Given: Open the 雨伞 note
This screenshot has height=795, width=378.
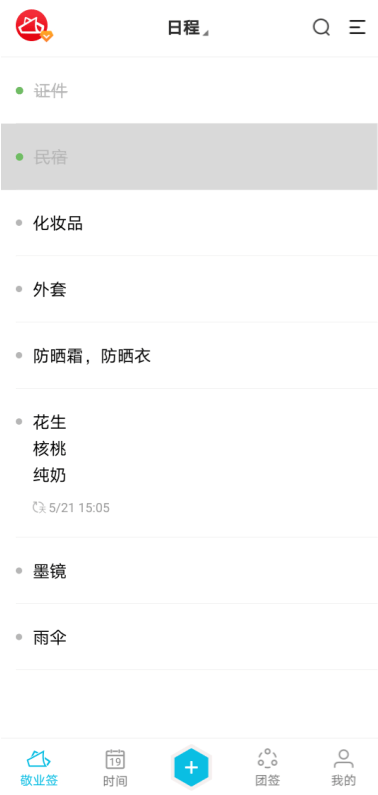Looking at the screenshot, I should tap(189, 637).
